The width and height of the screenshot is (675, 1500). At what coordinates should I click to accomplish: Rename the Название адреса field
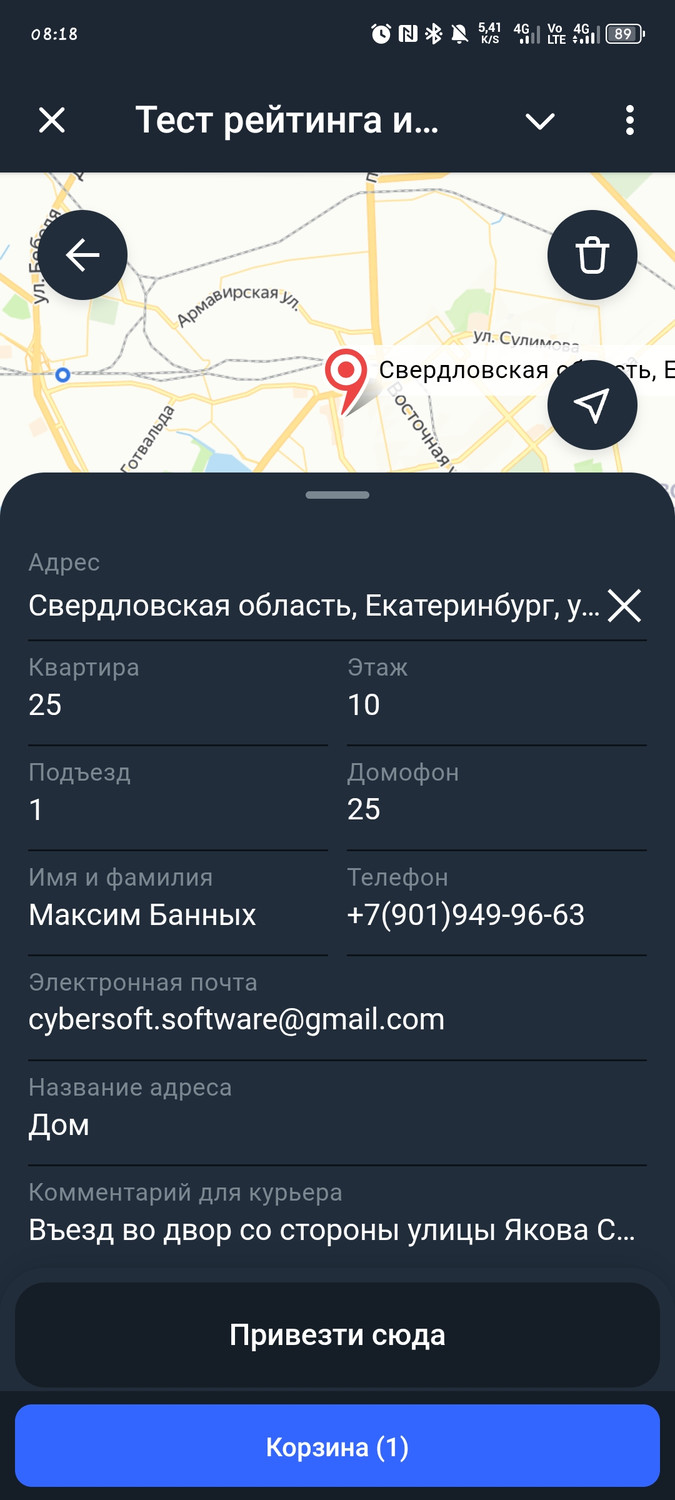[x=336, y=1125]
